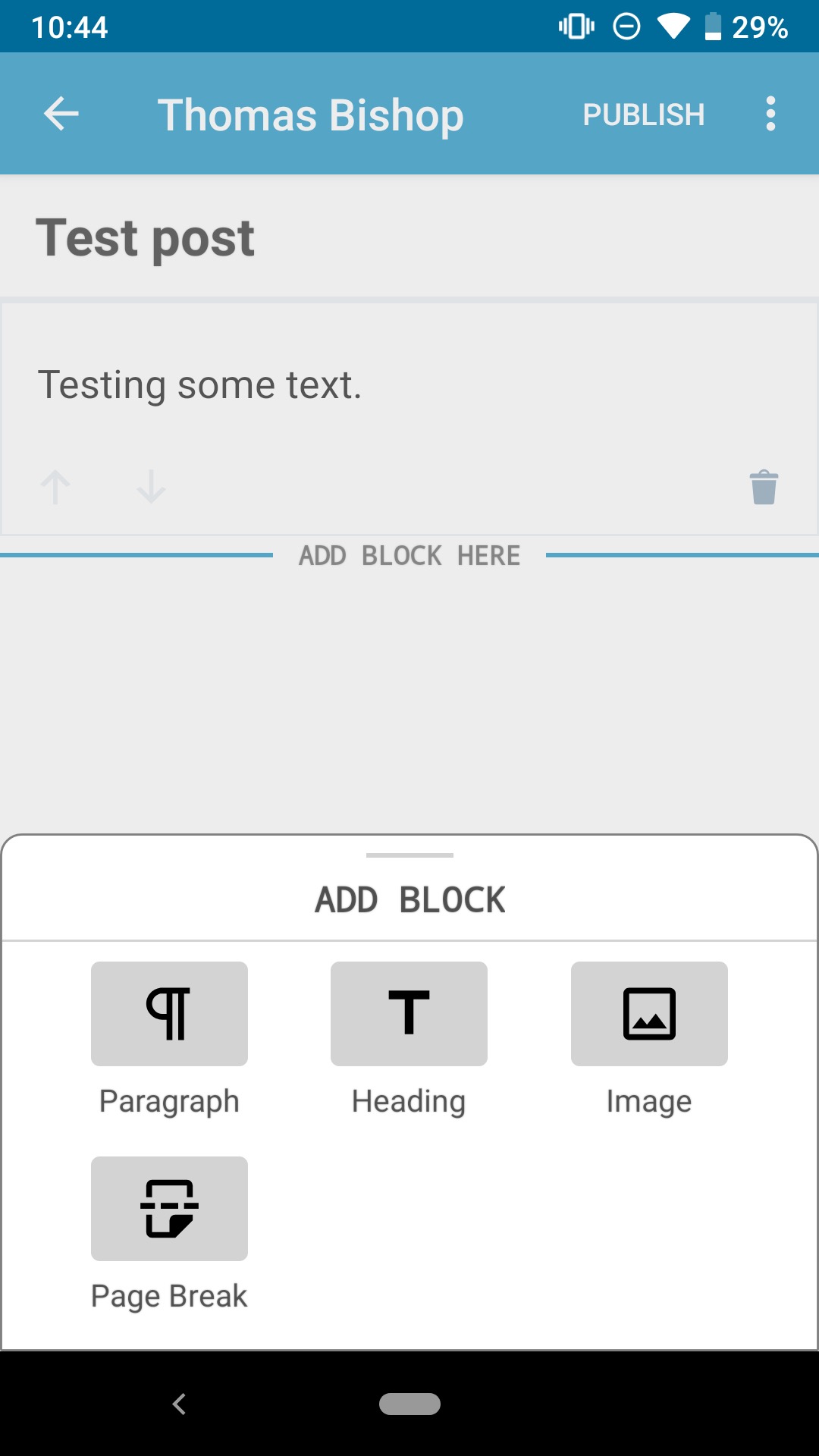Viewport: 819px width, 1456px height.
Task: Tap the system back button
Action: [x=180, y=1404]
